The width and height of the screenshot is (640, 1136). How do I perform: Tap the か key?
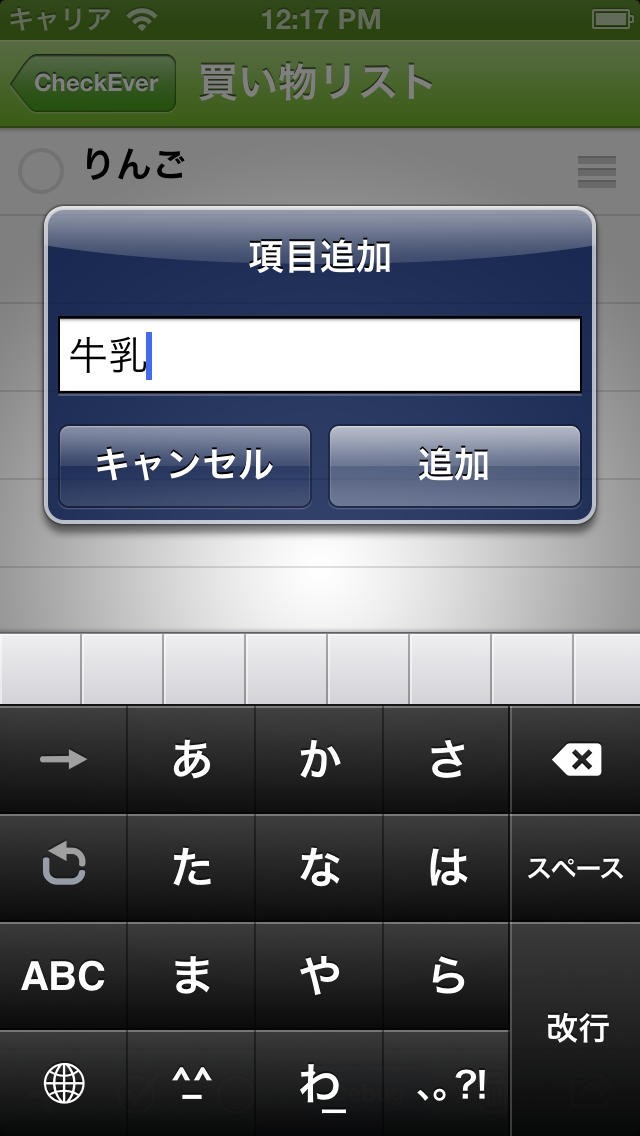pyautogui.click(x=319, y=760)
